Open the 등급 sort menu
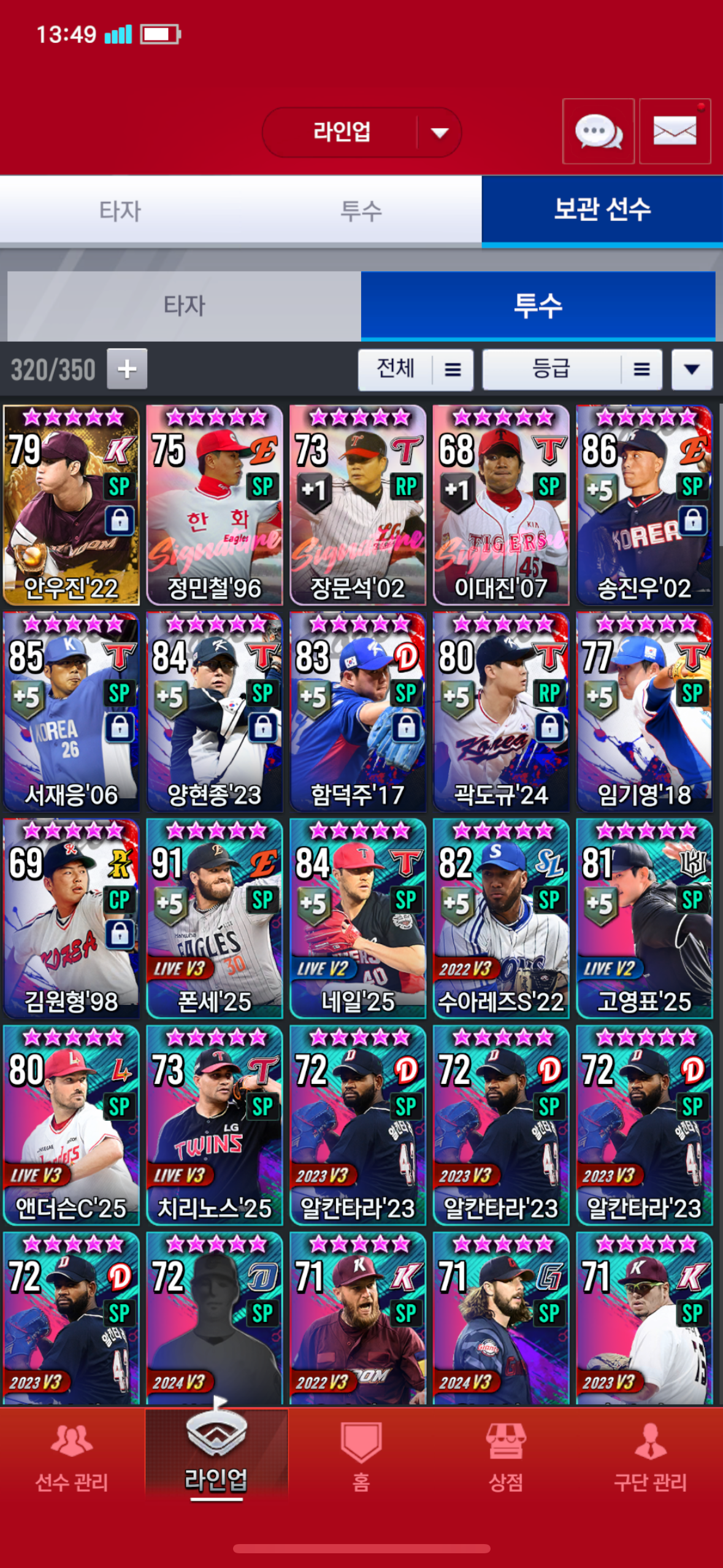The width and height of the screenshot is (723, 1568). pyautogui.click(x=572, y=369)
